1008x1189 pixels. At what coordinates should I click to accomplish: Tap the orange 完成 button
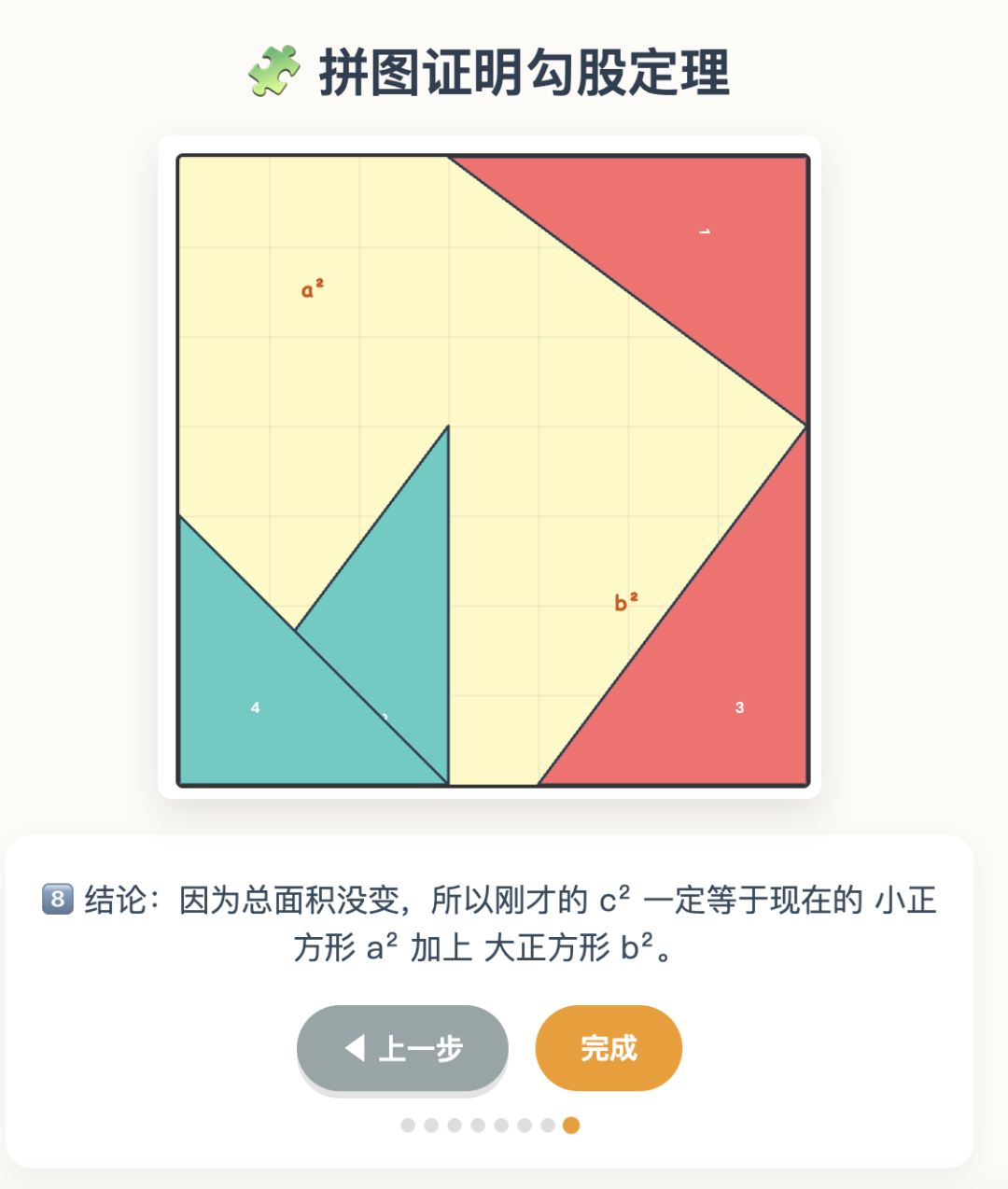tap(608, 1048)
